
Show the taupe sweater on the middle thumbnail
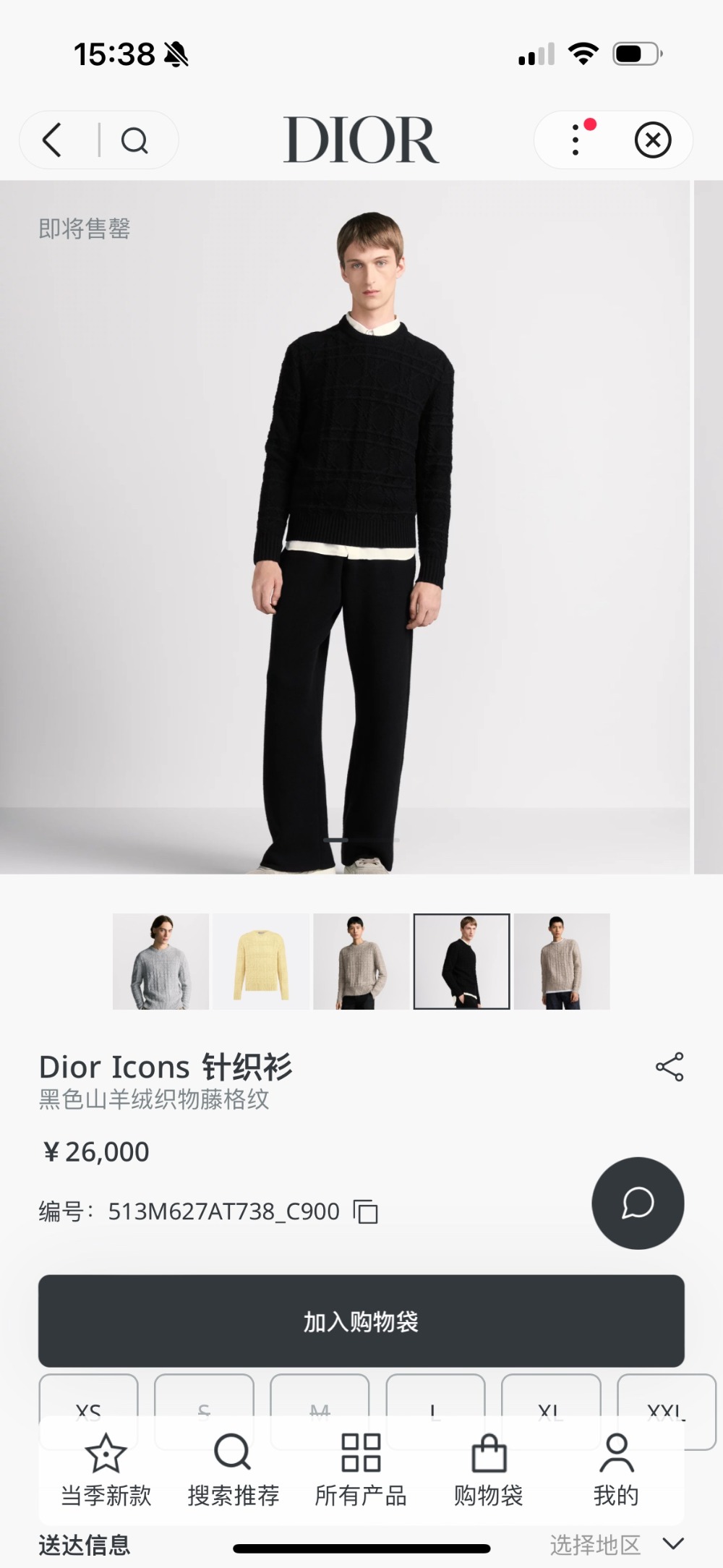click(x=361, y=961)
